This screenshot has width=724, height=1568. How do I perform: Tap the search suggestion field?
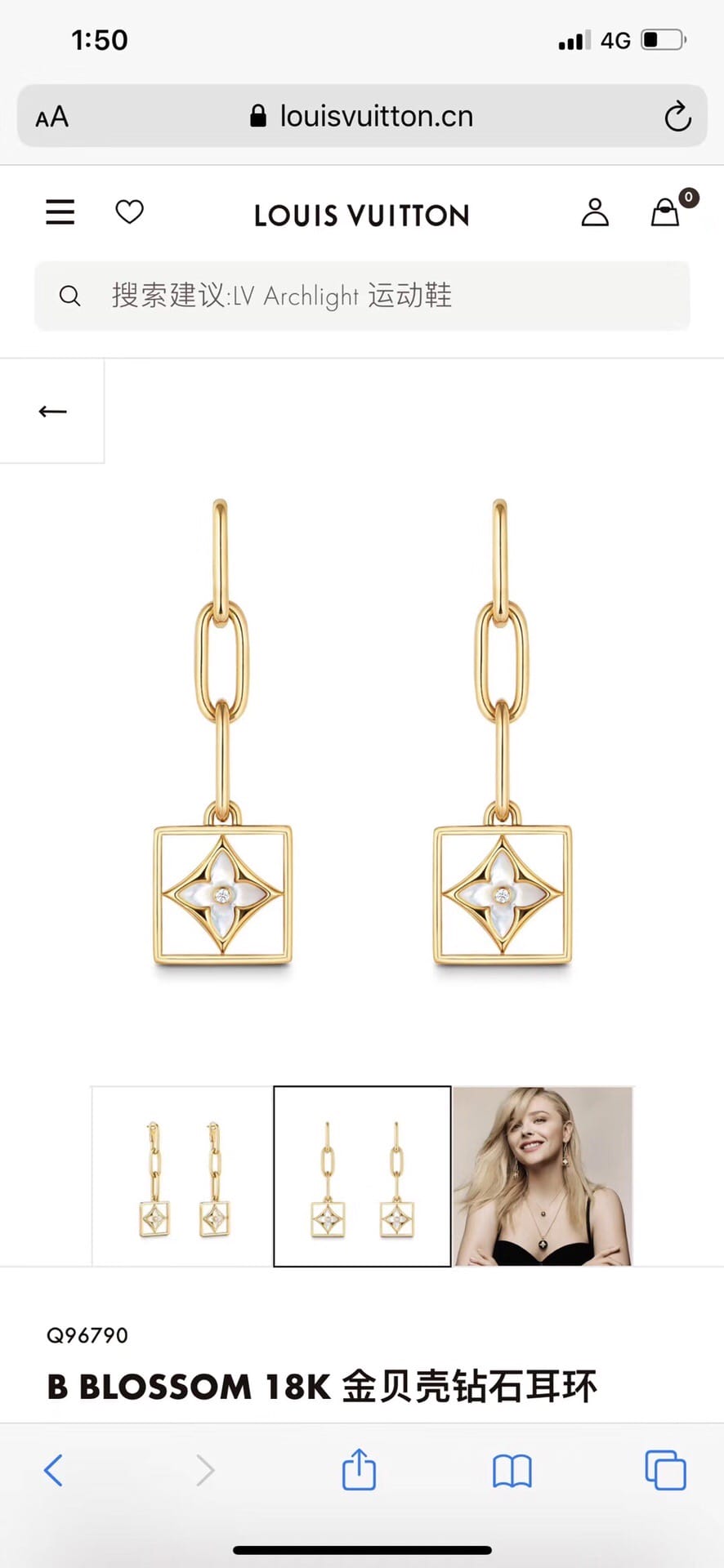point(362,296)
